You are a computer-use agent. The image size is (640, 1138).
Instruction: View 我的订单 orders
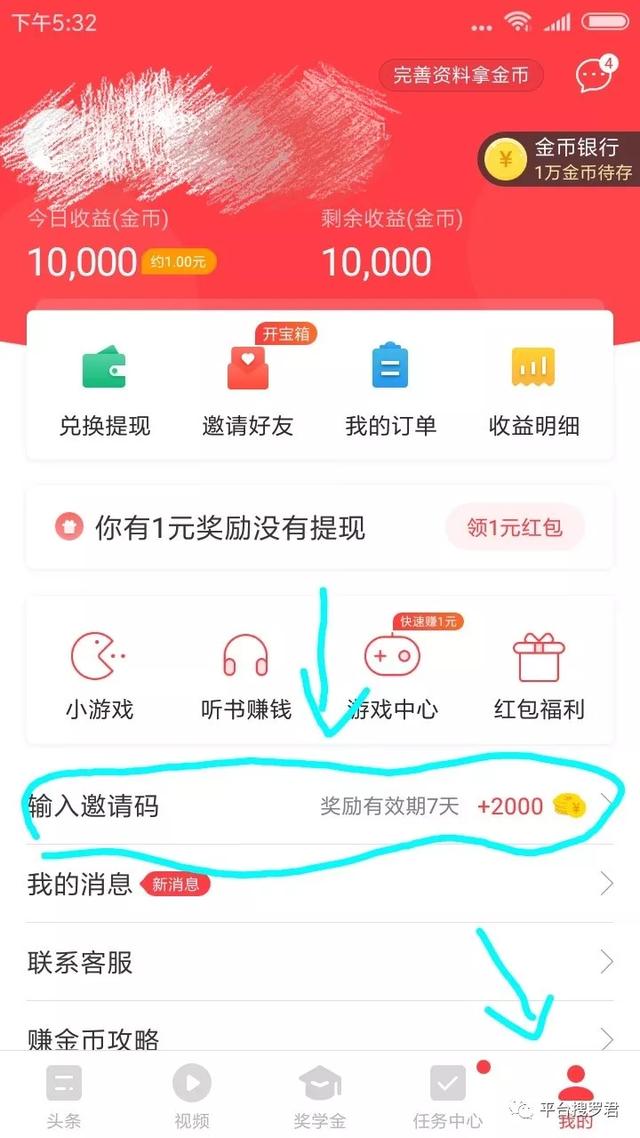391,391
